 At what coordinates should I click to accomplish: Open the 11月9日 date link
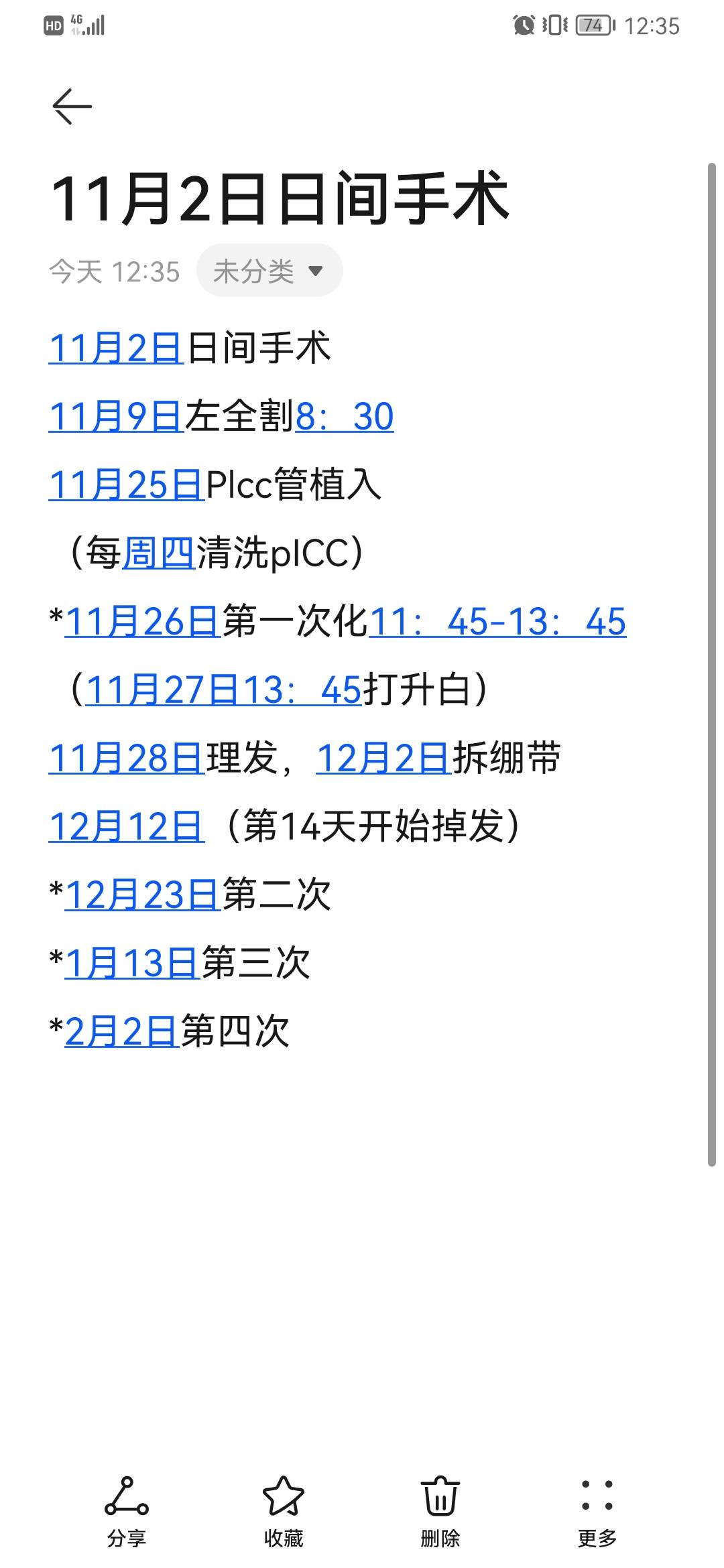click(116, 416)
